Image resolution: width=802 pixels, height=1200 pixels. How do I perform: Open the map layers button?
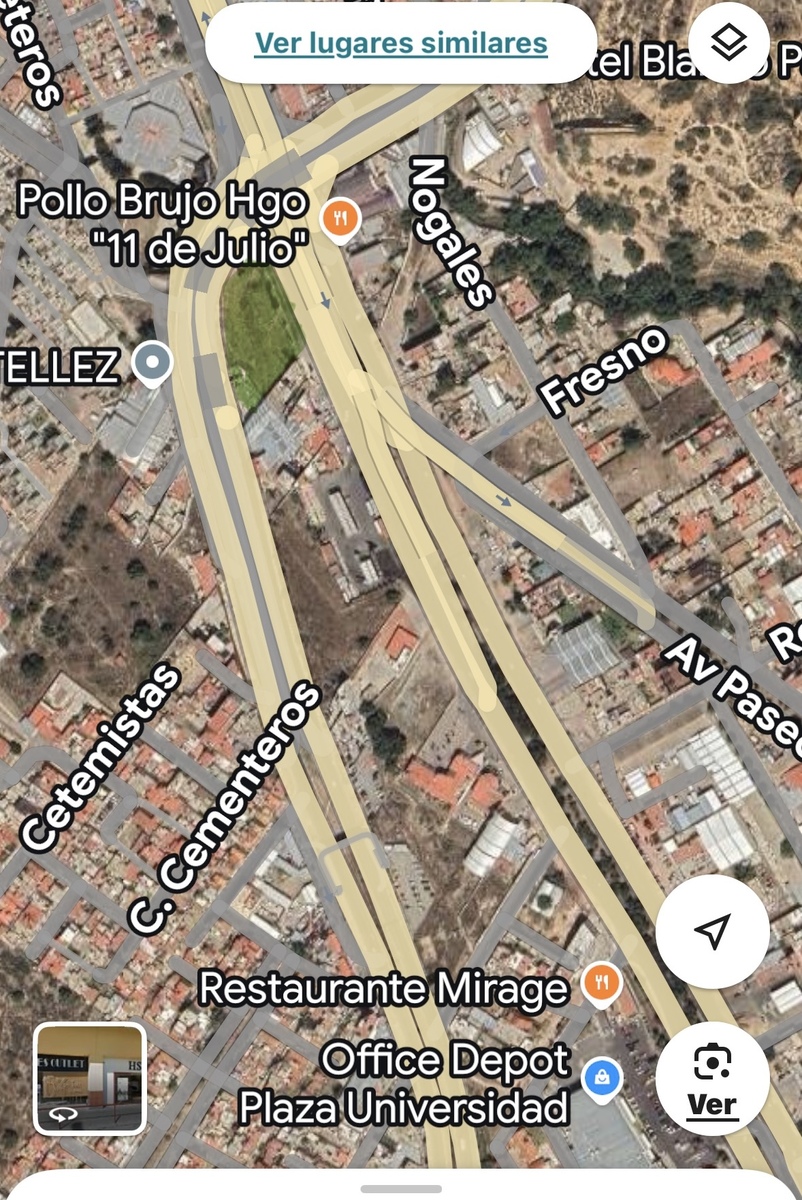click(729, 42)
